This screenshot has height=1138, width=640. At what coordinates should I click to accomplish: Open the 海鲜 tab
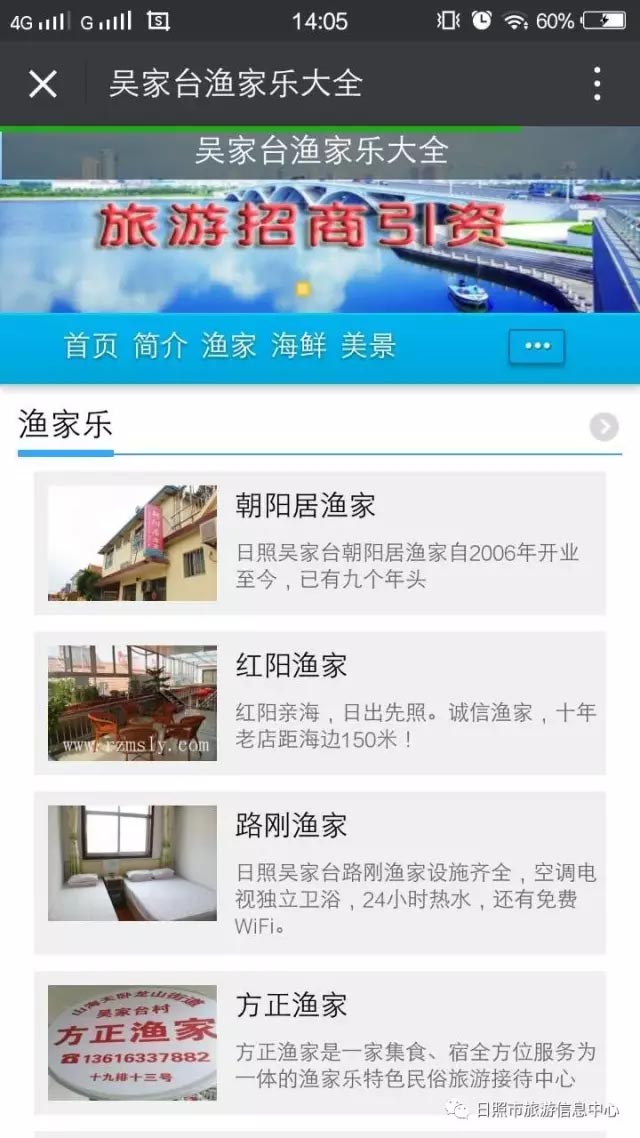(298, 346)
